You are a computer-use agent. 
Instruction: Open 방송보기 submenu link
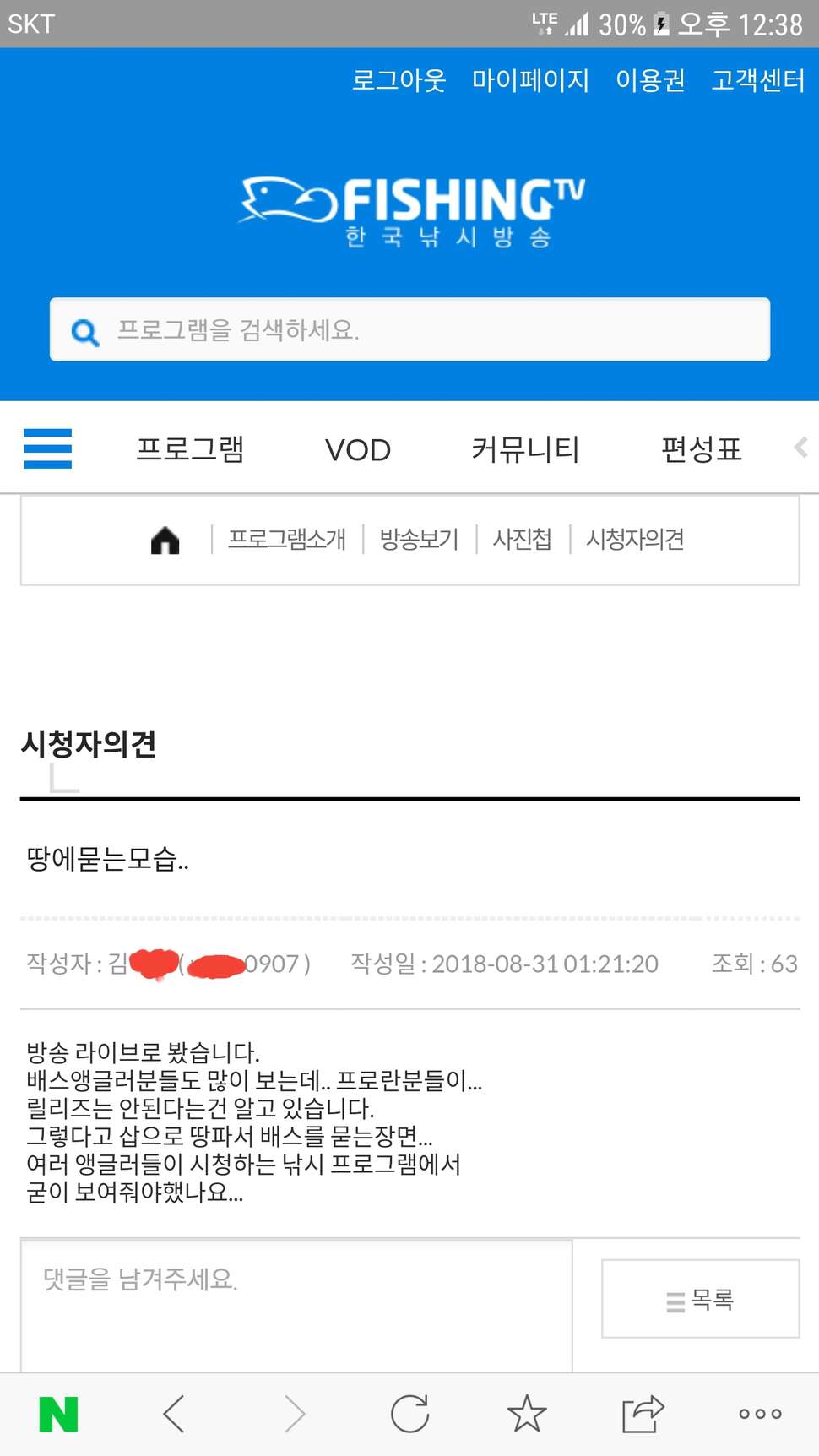pyautogui.click(x=419, y=539)
